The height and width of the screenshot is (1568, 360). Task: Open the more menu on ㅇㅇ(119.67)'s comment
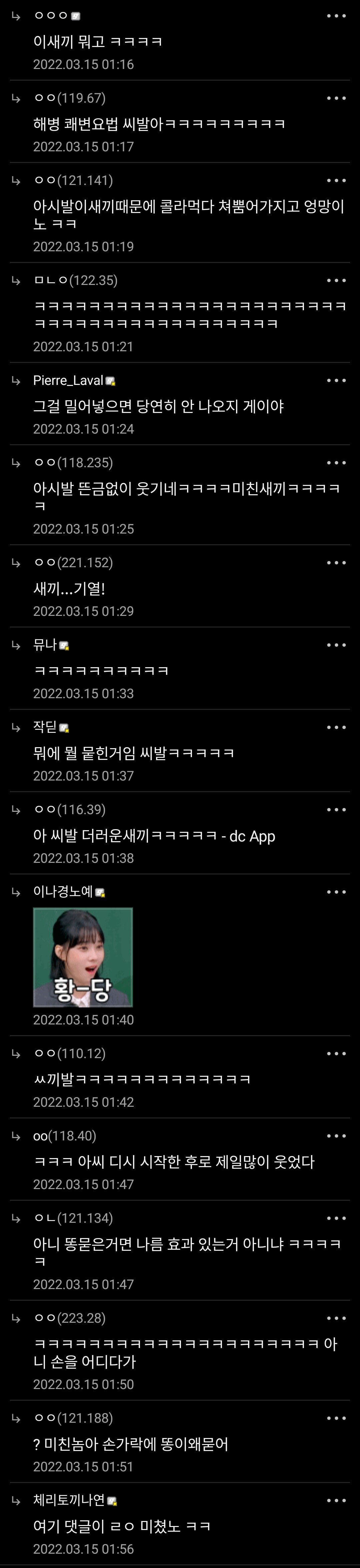336,98
